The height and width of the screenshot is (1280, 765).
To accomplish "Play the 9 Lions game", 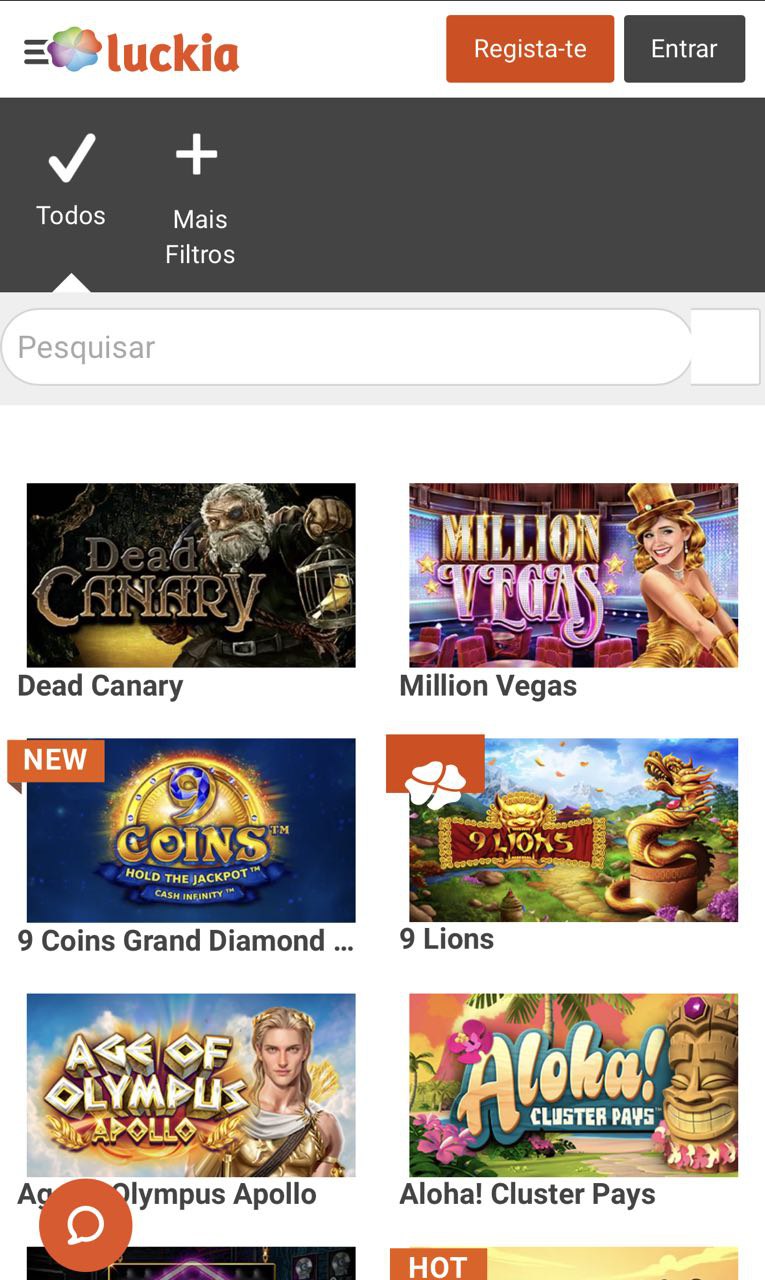I will tap(573, 830).
